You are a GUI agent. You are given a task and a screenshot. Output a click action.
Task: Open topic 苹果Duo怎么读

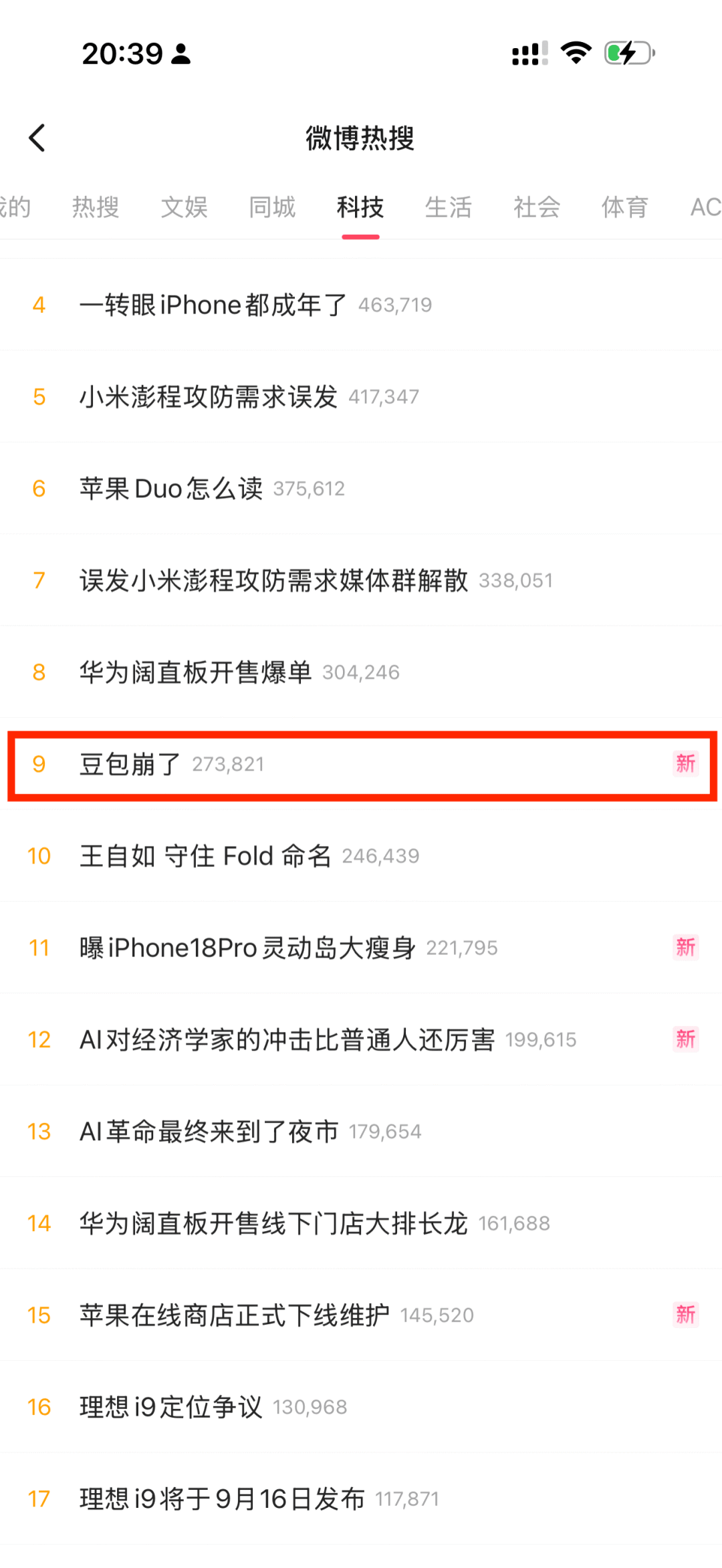[x=361, y=489]
